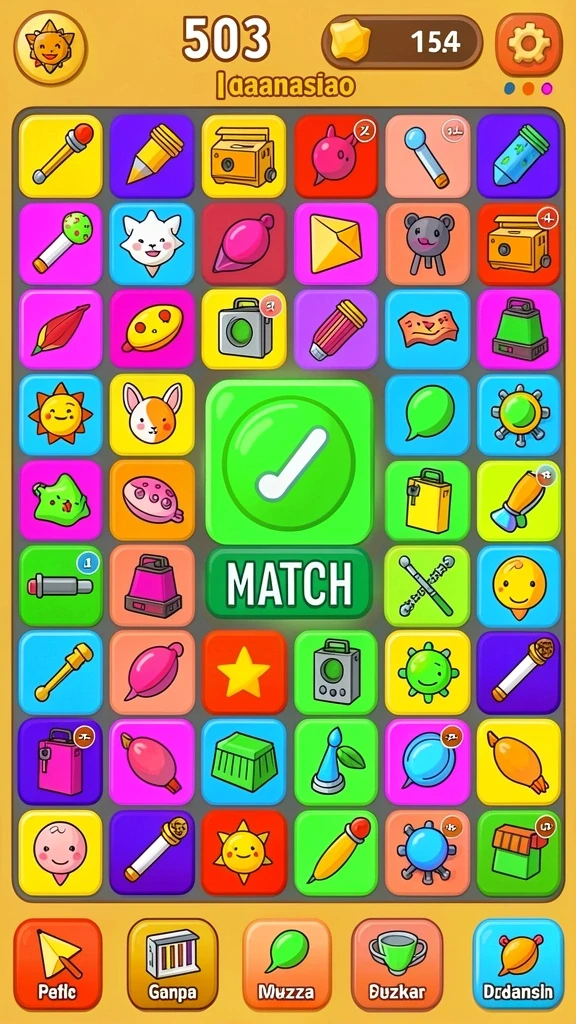Open the settings gear
Viewport: 576px width, 1024px height.
528,44
